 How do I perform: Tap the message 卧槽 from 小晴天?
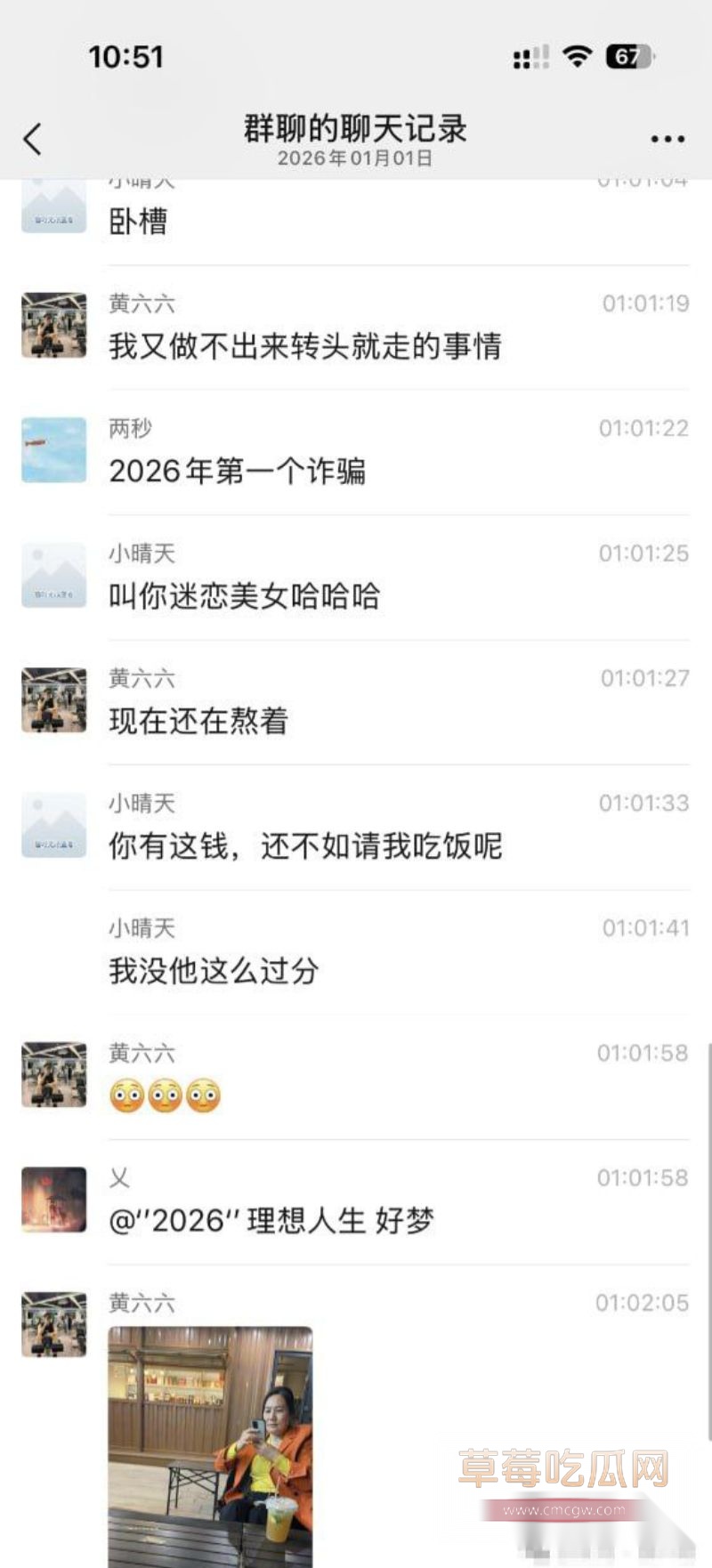click(135, 221)
